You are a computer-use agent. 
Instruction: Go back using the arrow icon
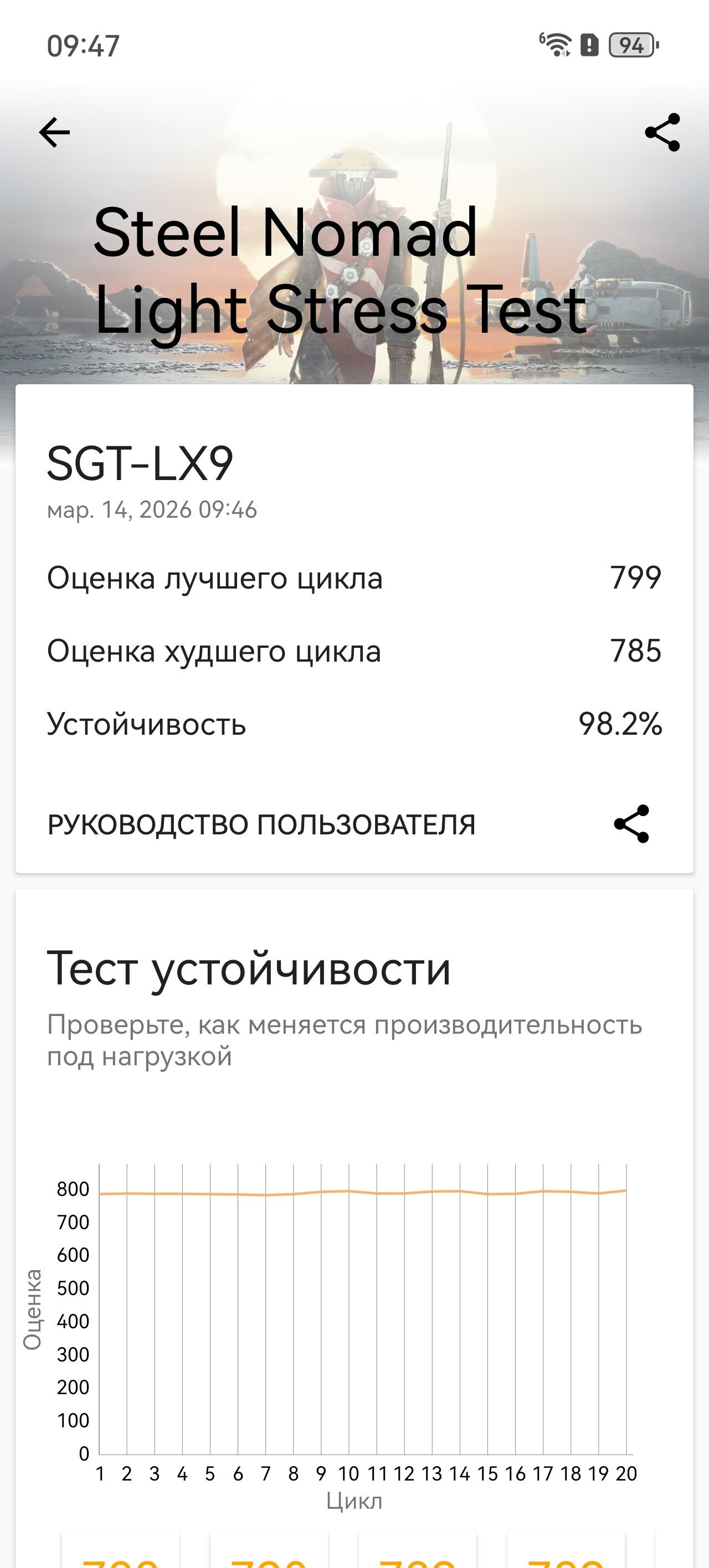55,132
